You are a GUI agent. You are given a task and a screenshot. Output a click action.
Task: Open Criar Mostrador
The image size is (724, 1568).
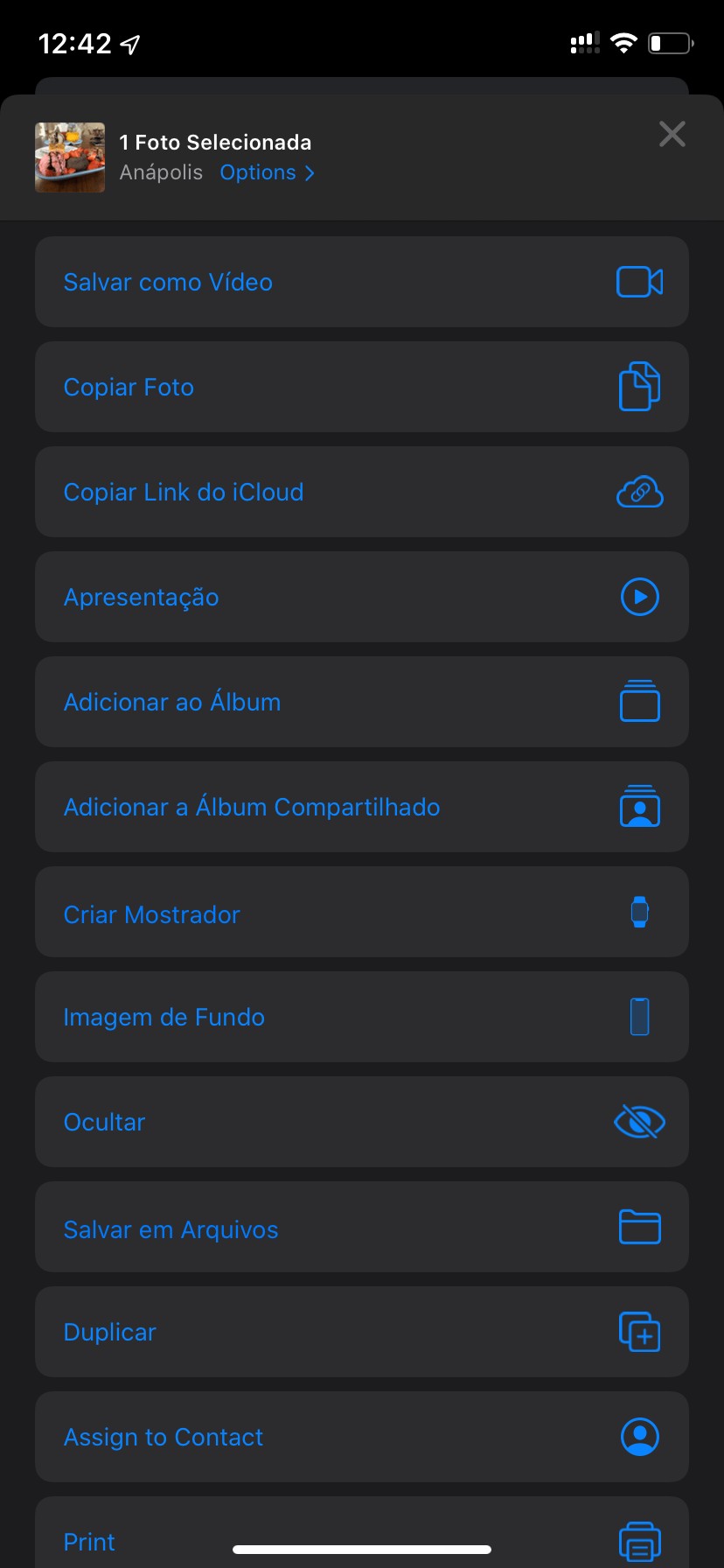tap(362, 912)
